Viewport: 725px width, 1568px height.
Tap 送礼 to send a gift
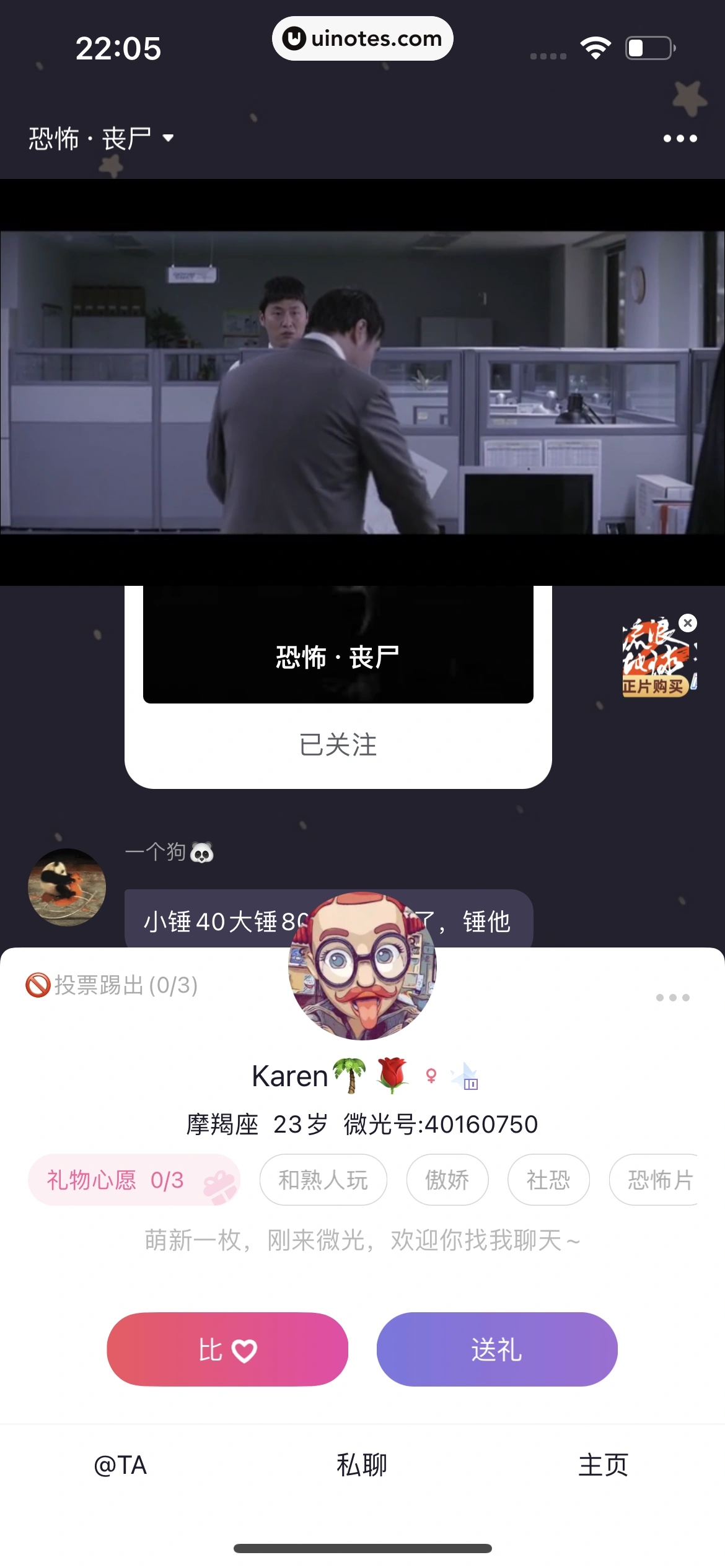pos(496,1349)
